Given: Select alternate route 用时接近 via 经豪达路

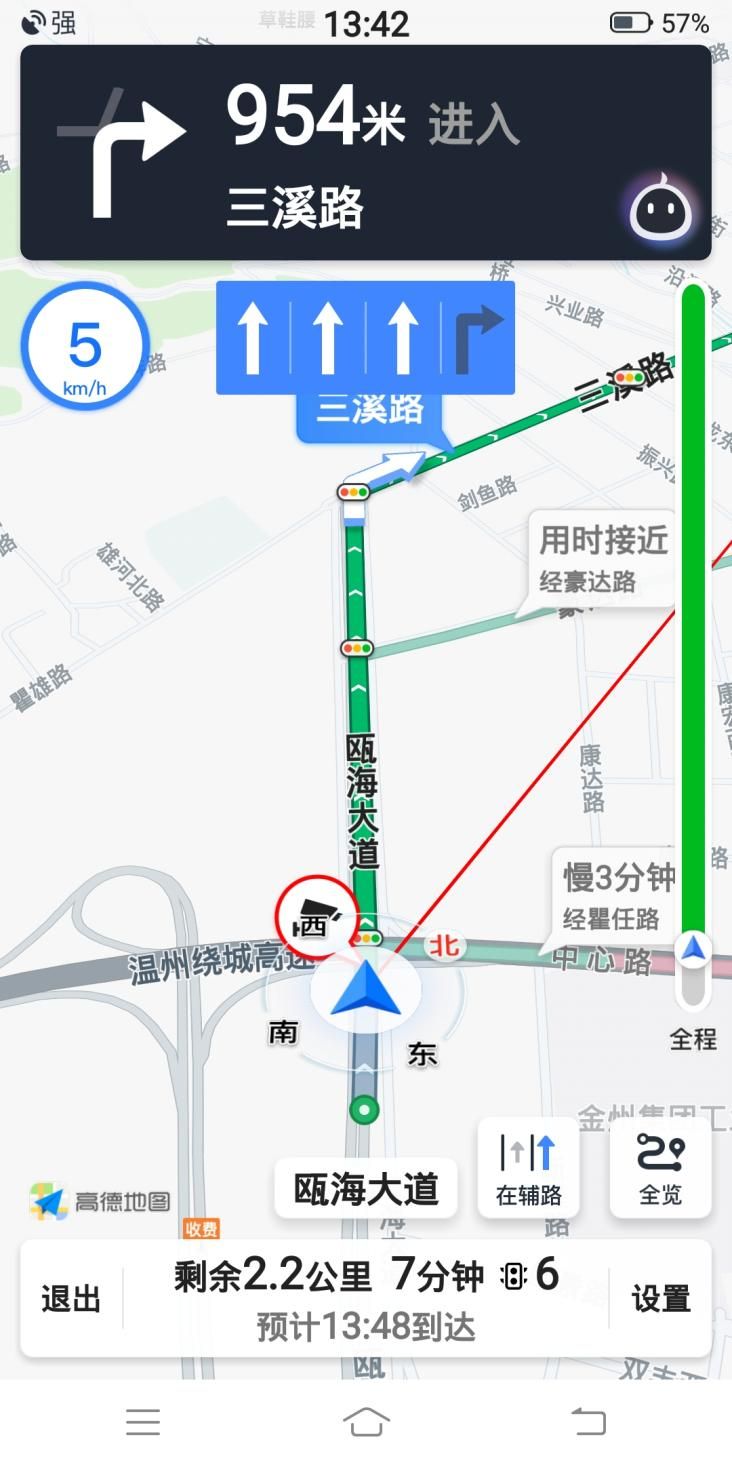Looking at the screenshot, I should tap(602, 558).
